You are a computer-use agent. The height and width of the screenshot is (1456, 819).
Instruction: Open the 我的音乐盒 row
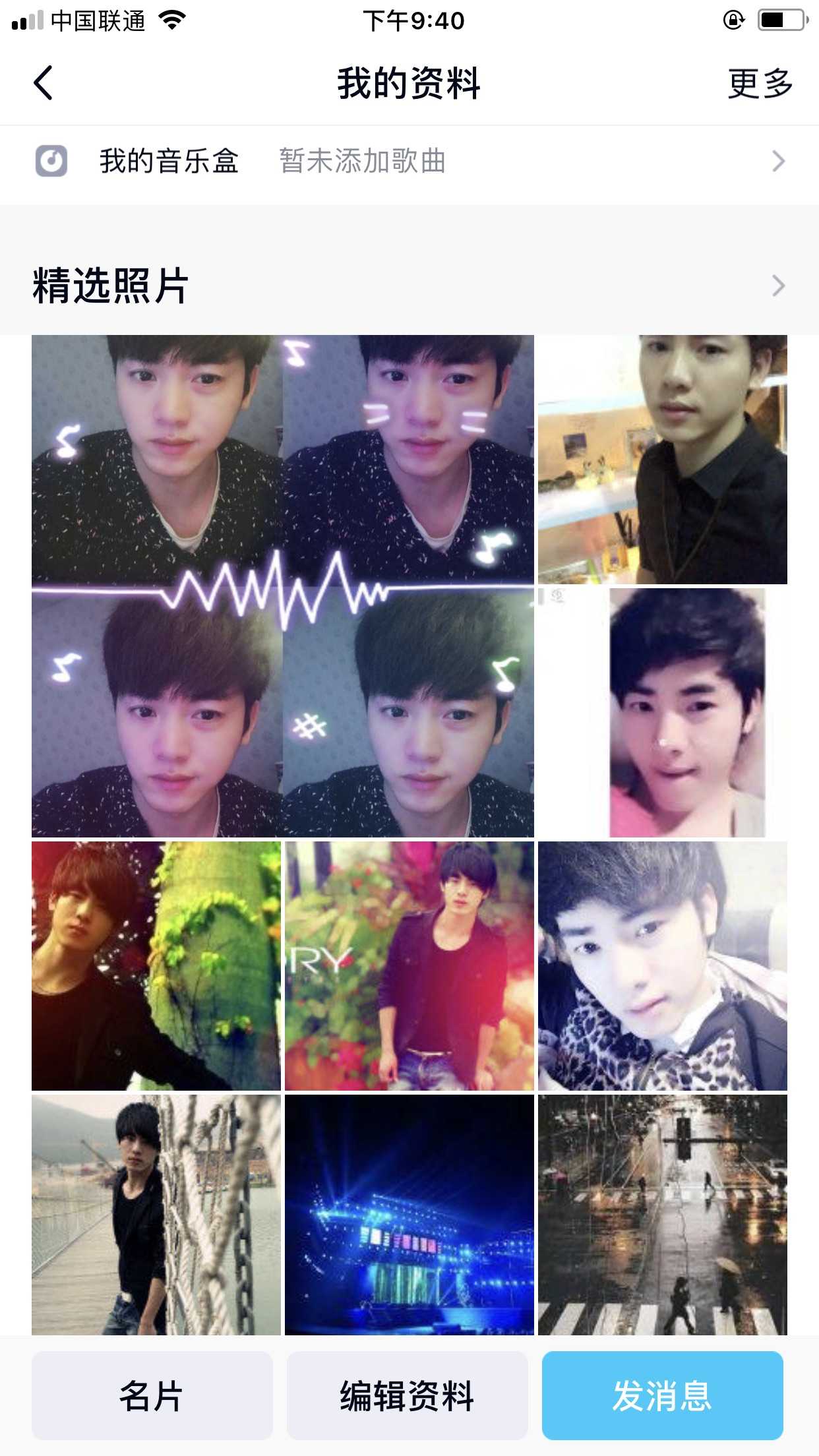coord(409,162)
